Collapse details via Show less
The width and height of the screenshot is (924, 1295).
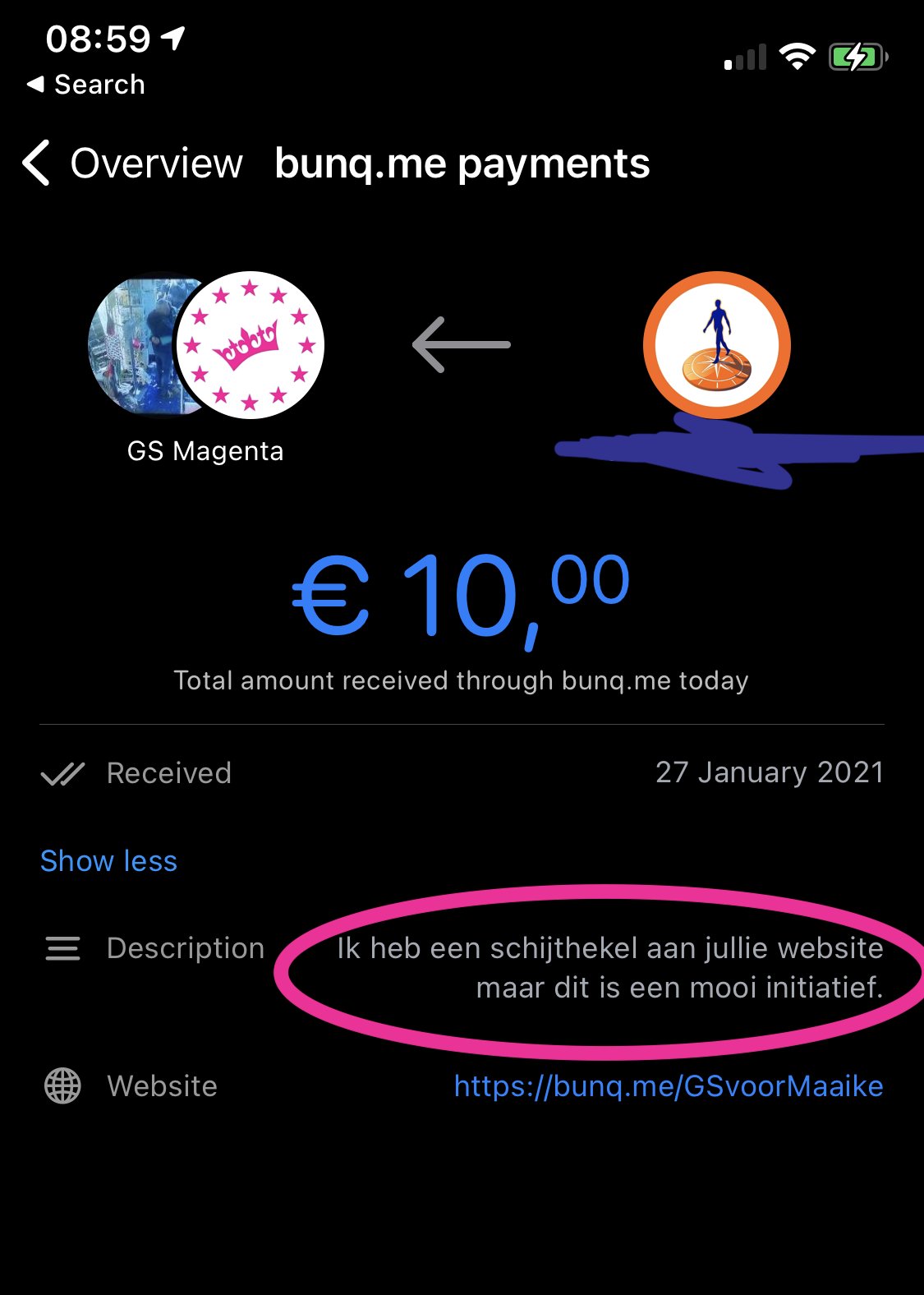(108, 861)
